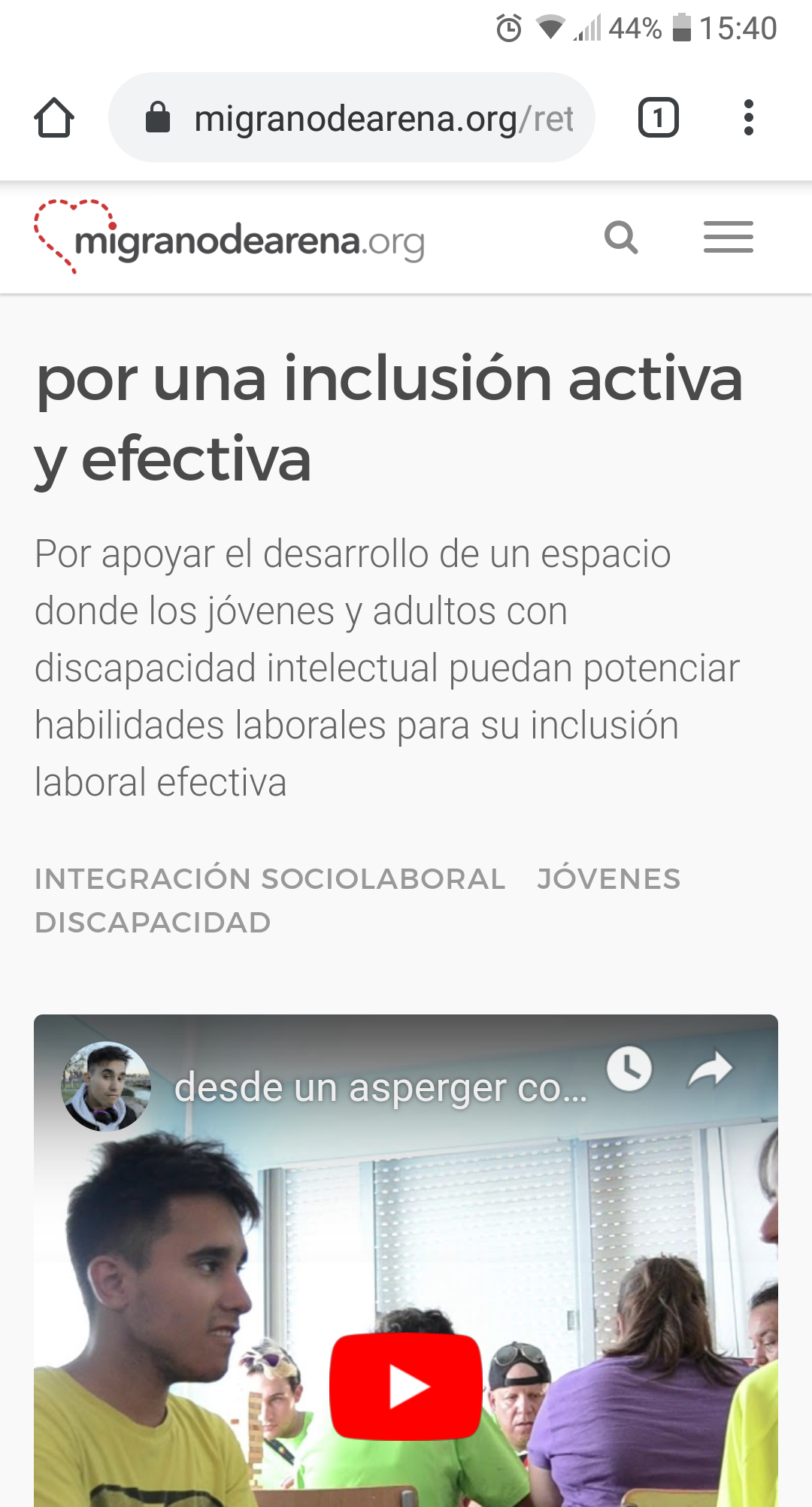Open the video channel avatar
This screenshot has width=812, height=1507.
pos(106,1087)
